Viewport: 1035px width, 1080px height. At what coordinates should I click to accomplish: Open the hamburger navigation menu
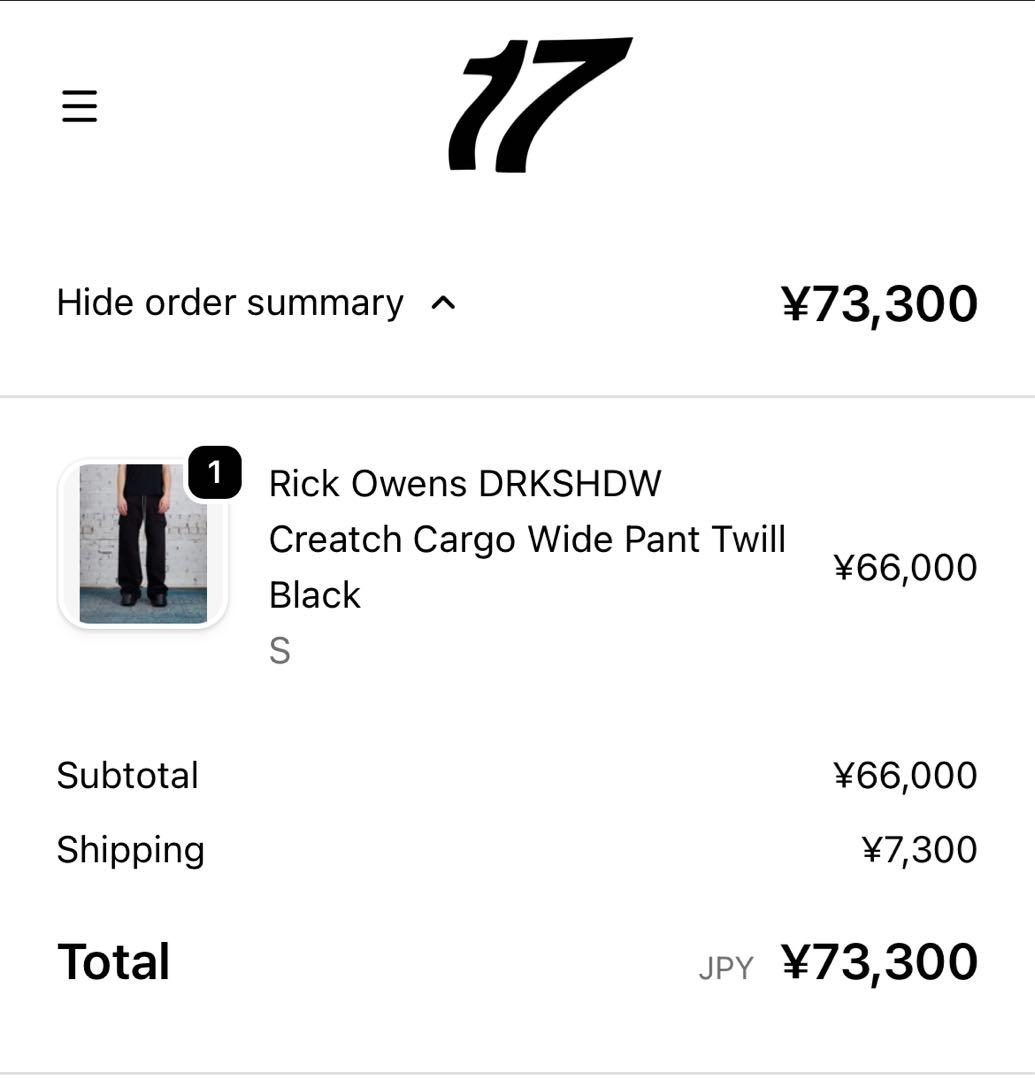click(80, 105)
